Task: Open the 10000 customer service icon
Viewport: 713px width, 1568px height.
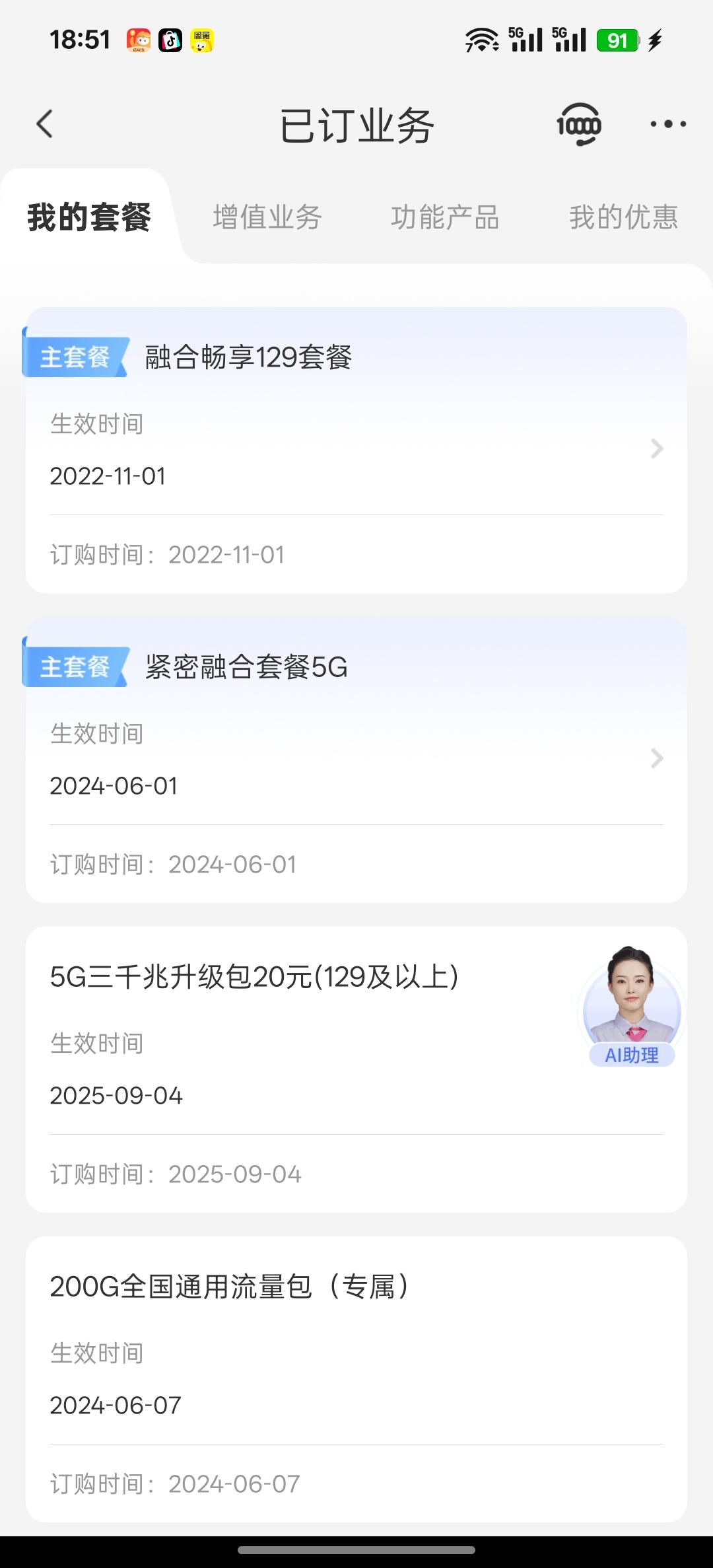Action: pyautogui.click(x=578, y=124)
